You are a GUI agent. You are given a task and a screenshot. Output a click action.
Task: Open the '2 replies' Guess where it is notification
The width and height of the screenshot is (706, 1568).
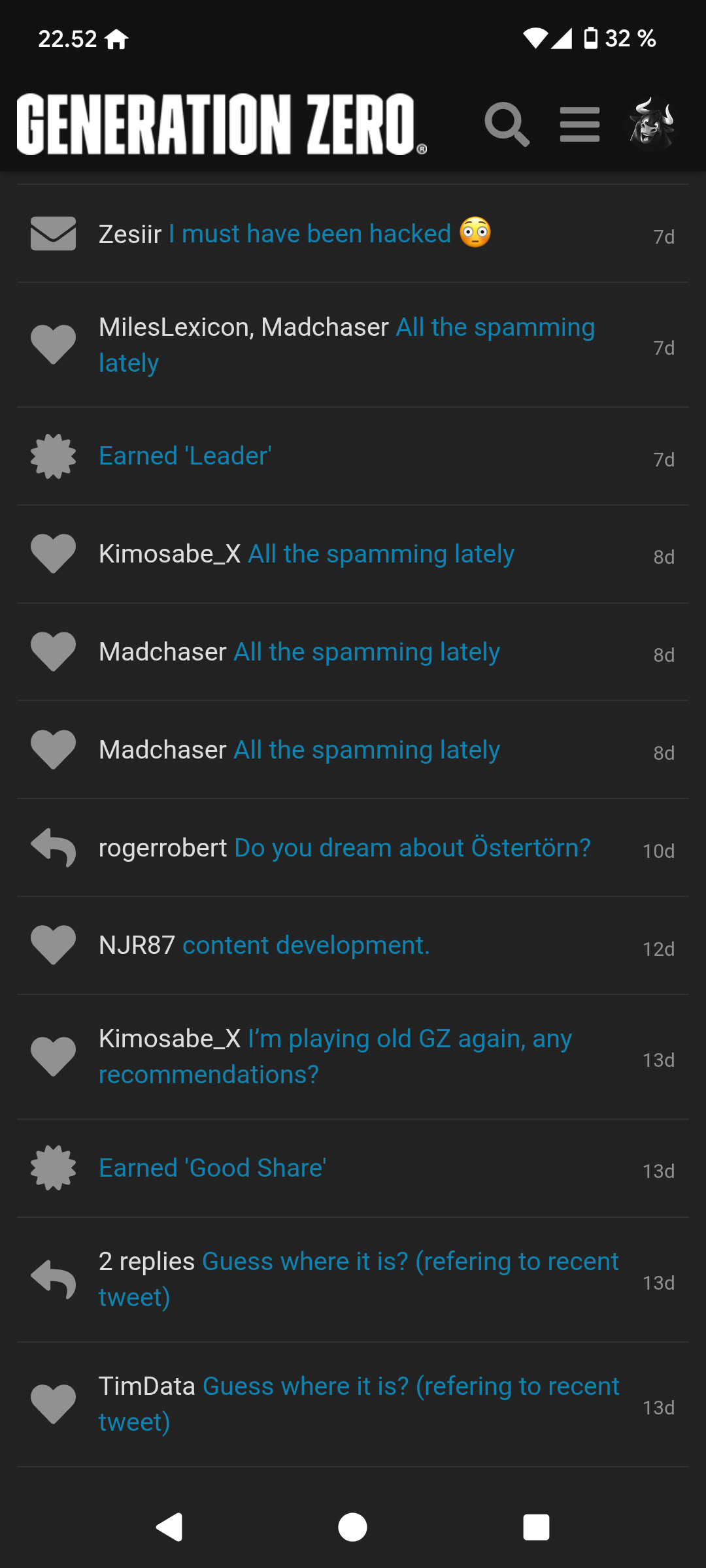[x=353, y=1280]
